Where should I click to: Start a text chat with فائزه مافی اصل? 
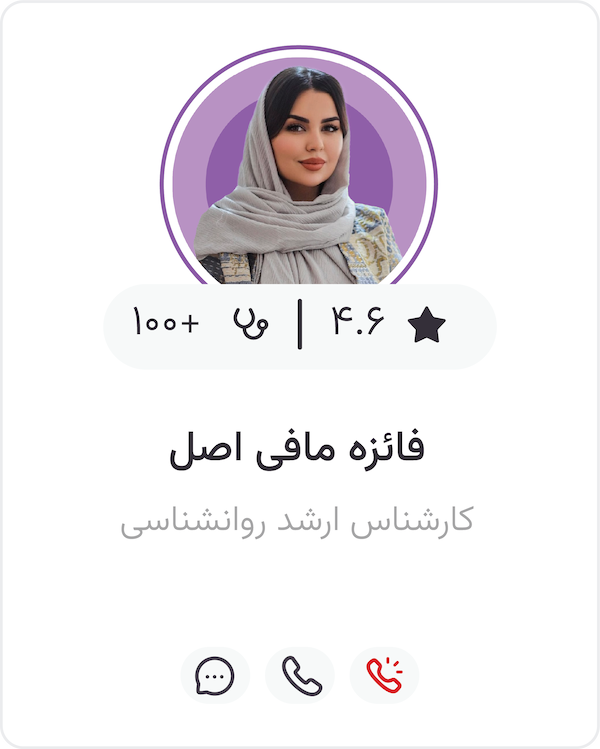(x=215, y=676)
